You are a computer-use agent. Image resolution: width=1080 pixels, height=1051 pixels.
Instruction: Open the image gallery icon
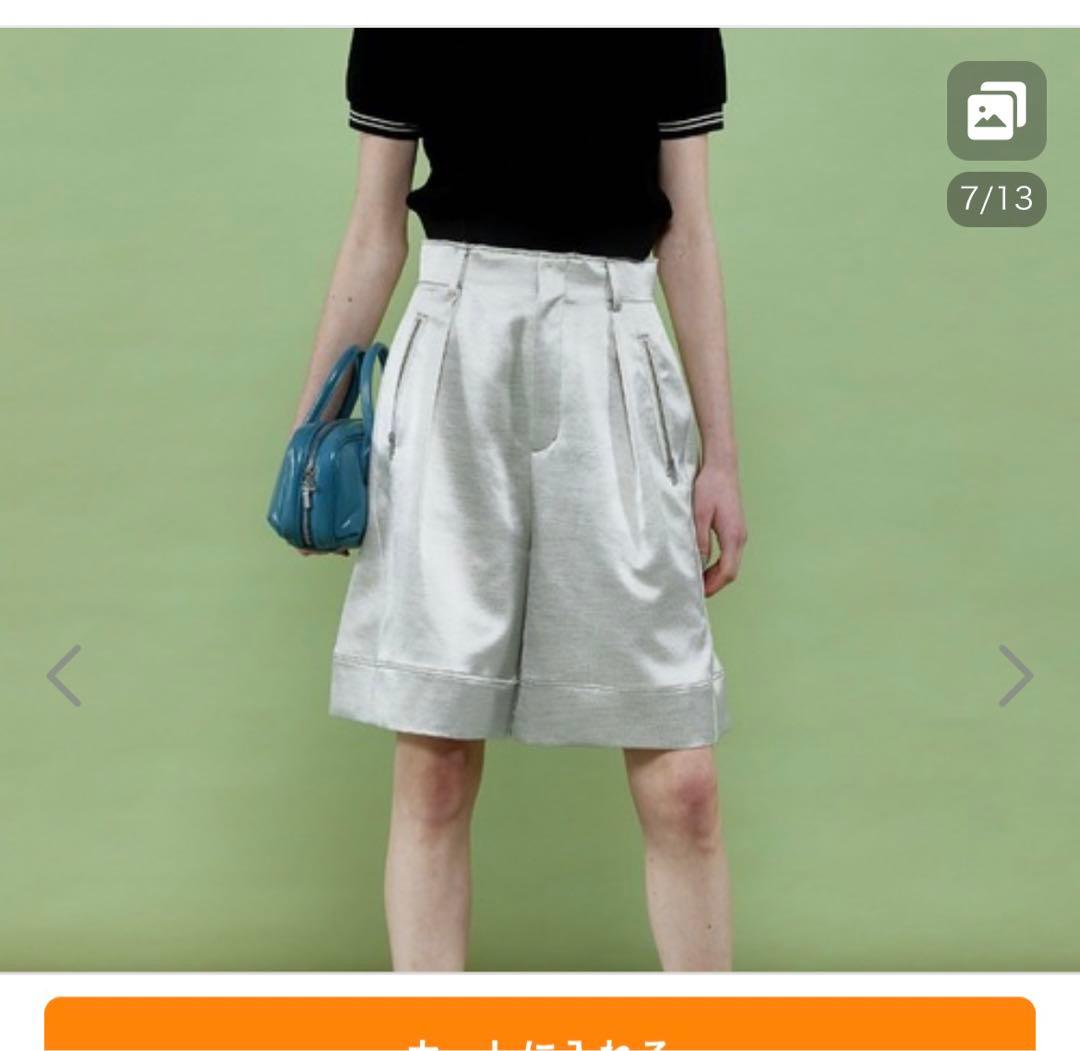pos(996,111)
